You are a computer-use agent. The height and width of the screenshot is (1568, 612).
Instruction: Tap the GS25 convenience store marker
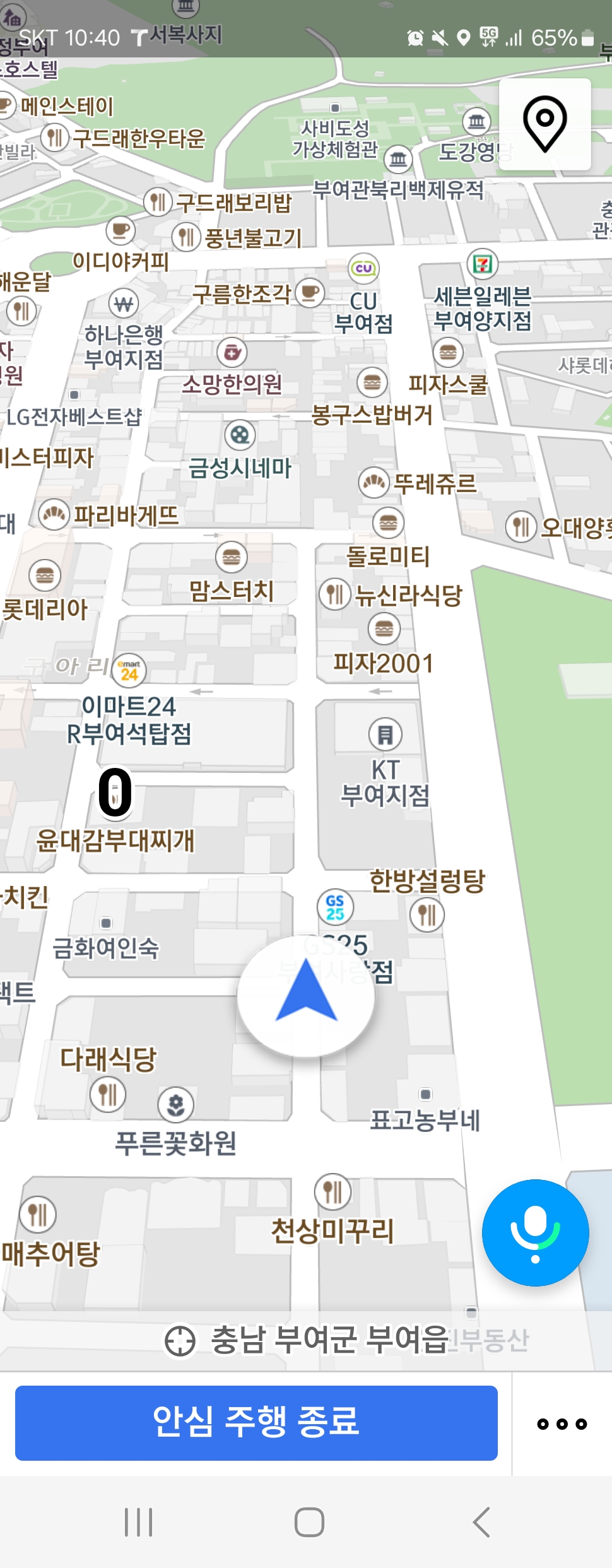(x=335, y=907)
